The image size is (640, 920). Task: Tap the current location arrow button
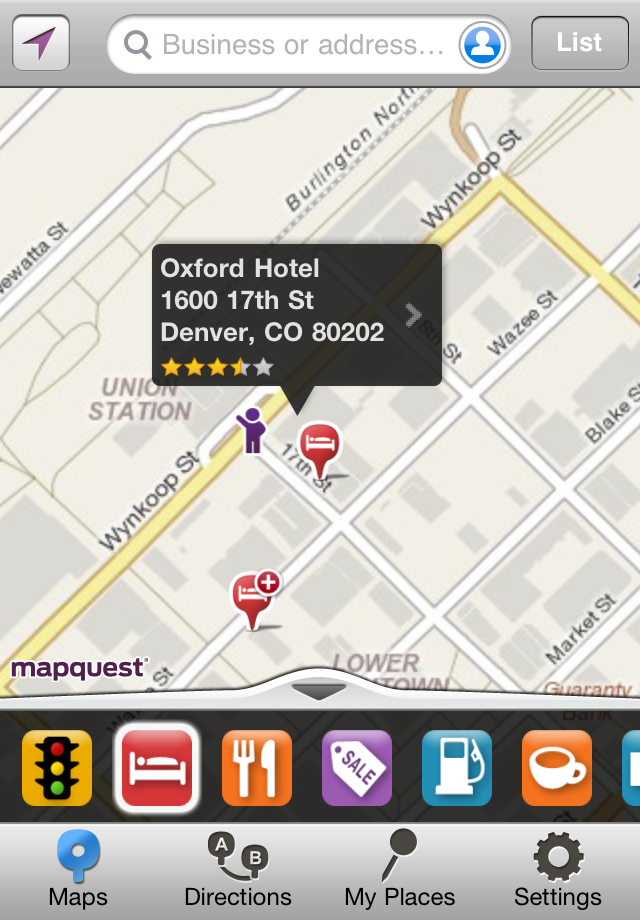click(41, 43)
